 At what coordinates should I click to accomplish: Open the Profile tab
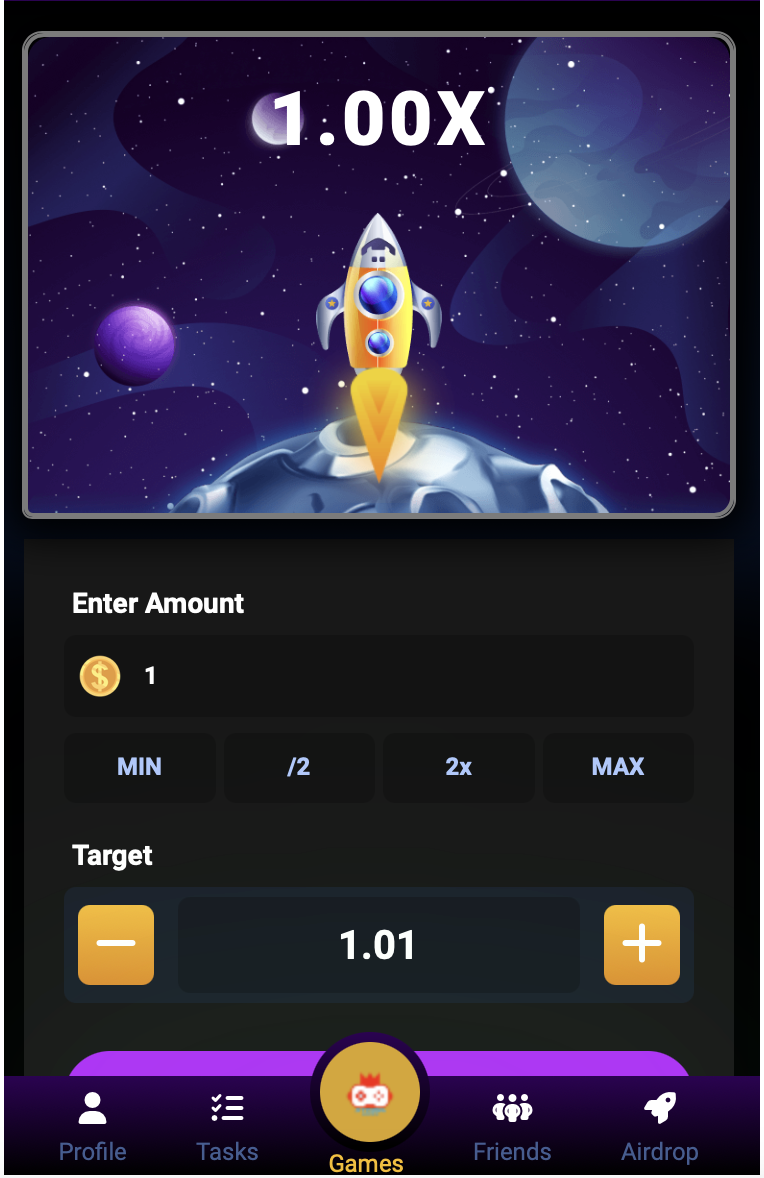click(92, 1127)
